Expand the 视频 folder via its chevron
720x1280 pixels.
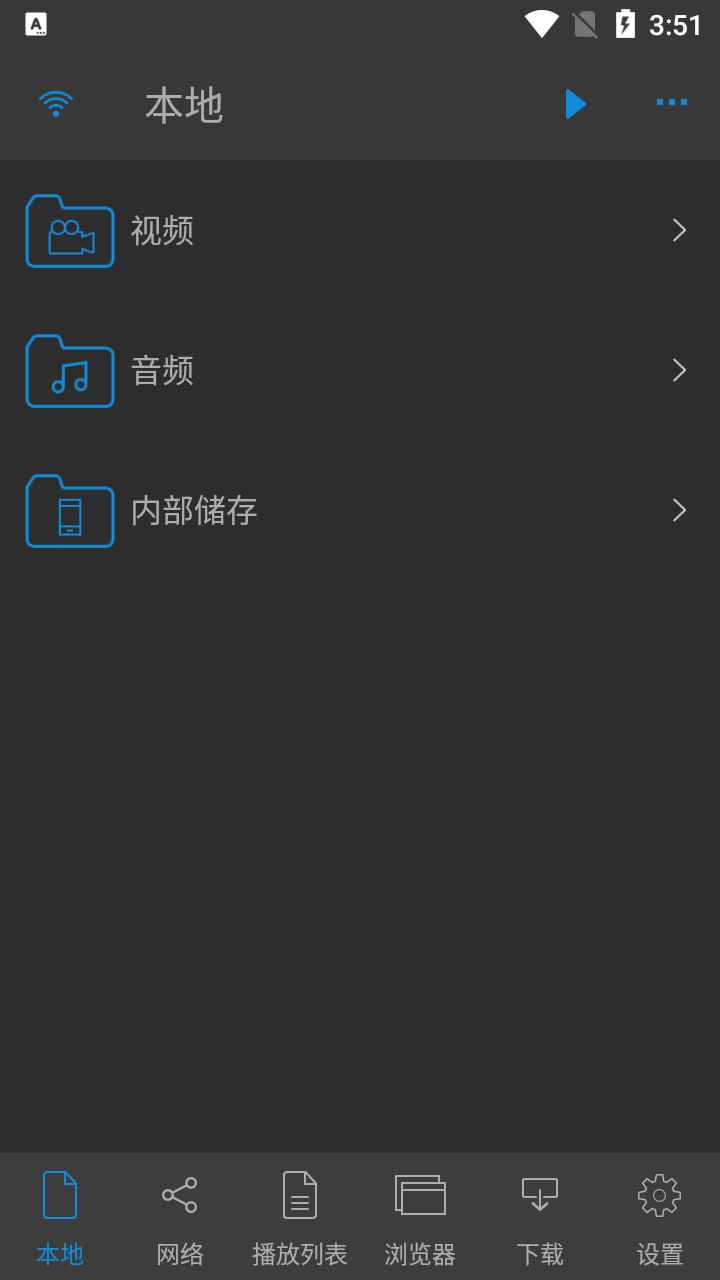tap(679, 231)
